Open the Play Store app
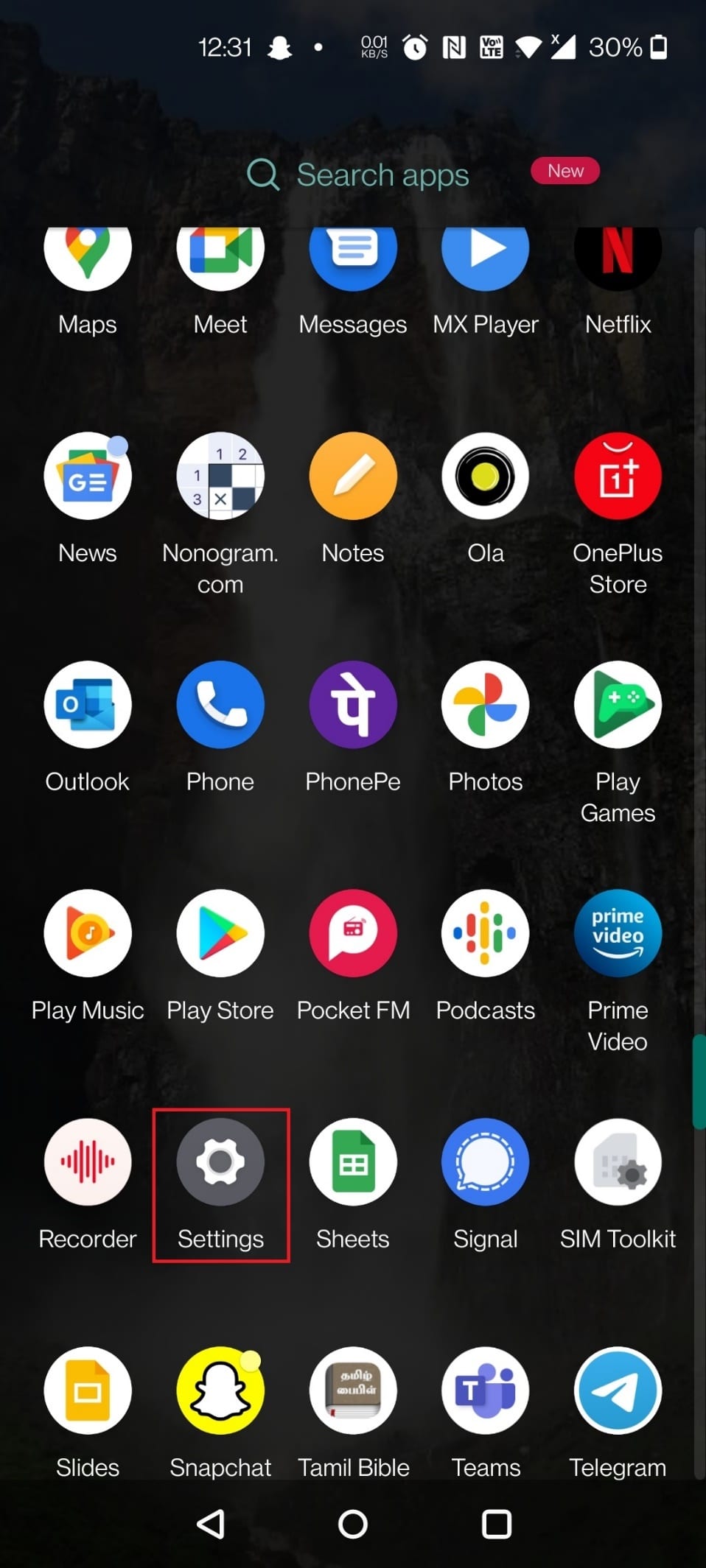Screen dimensions: 706x1568 [220, 934]
